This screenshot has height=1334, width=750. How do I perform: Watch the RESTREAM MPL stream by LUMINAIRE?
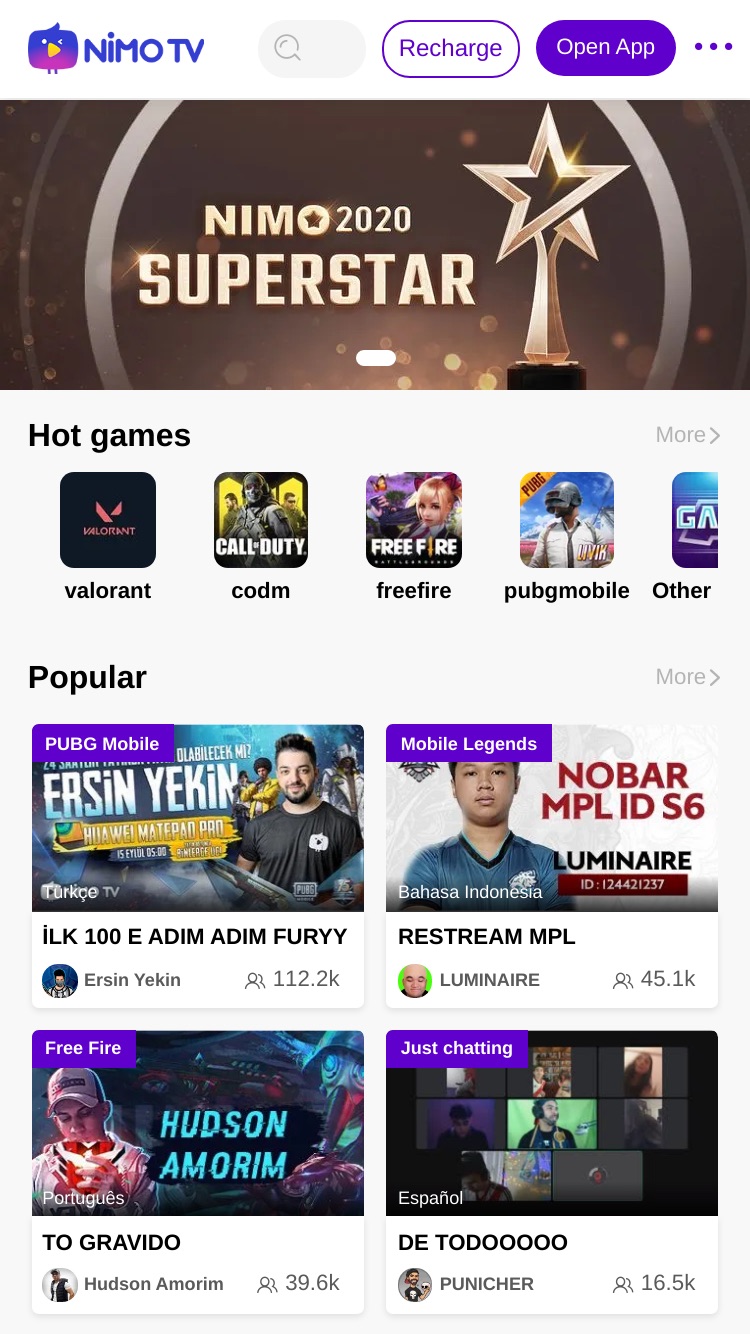pos(552,866)
